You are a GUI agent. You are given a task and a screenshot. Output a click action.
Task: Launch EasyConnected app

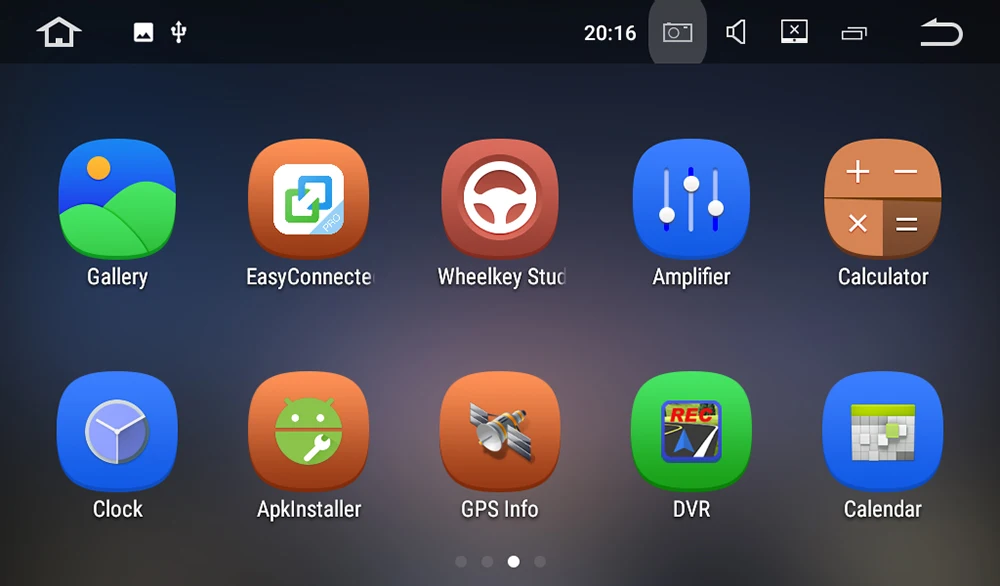tap(308, 199)
